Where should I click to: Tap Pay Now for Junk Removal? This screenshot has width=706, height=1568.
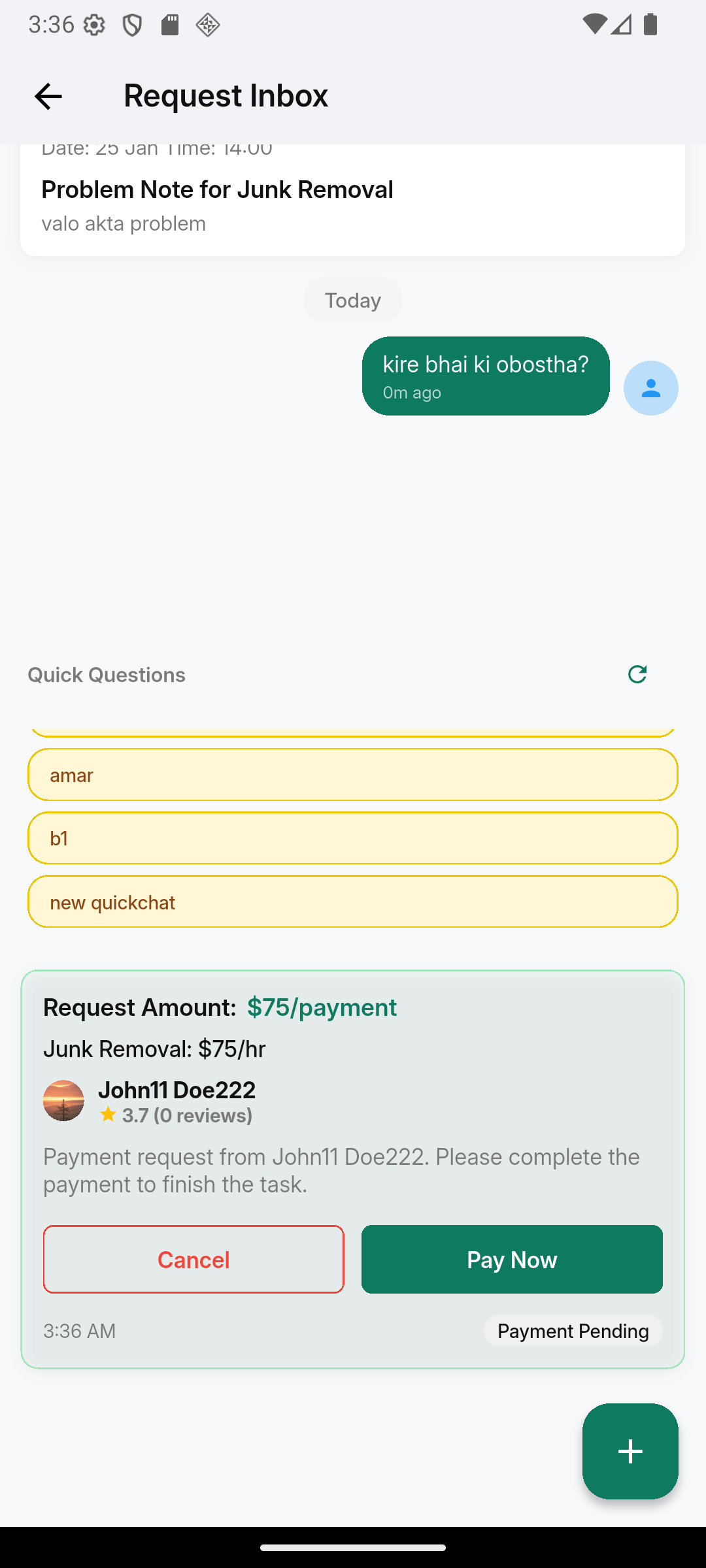click(x=512, y=1259)
